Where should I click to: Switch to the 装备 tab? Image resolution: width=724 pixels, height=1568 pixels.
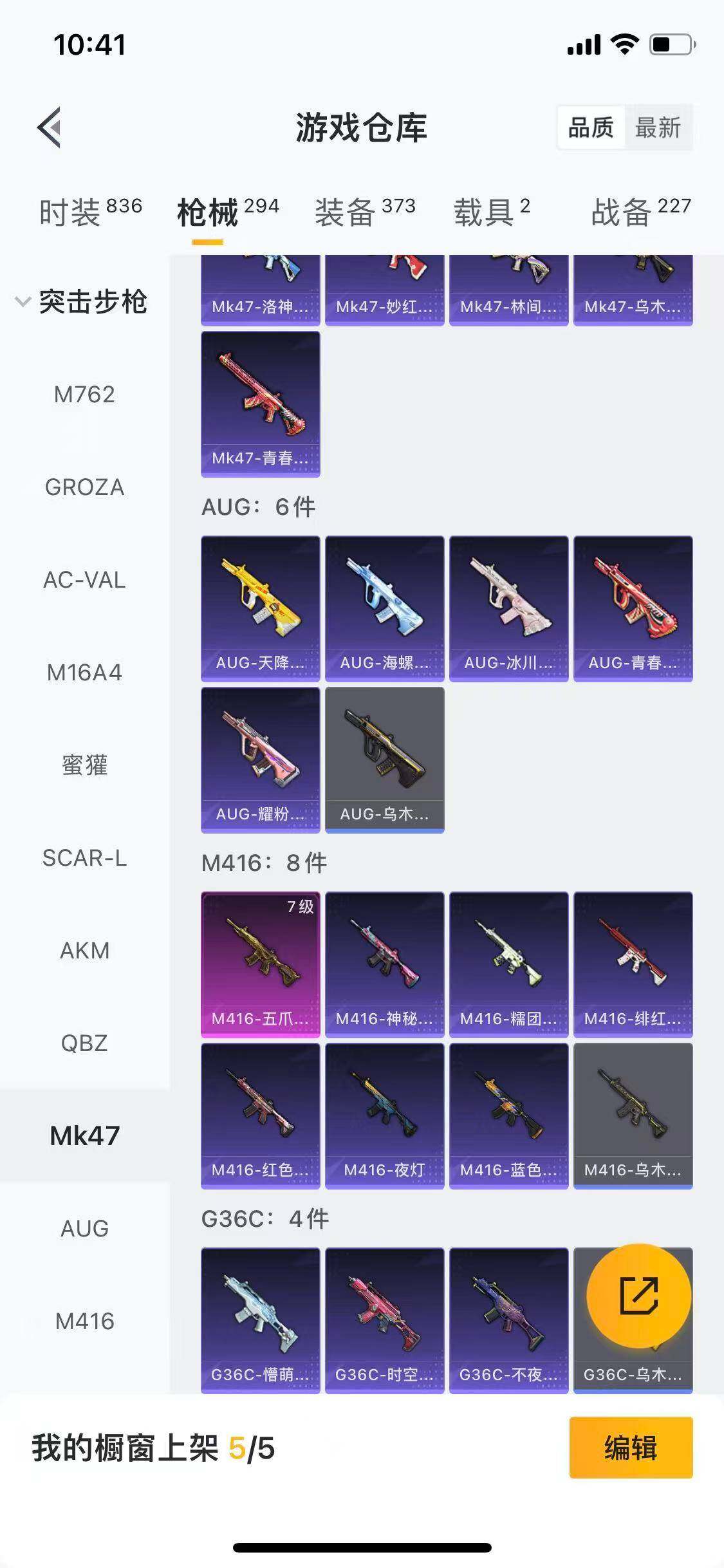point(365,212)
